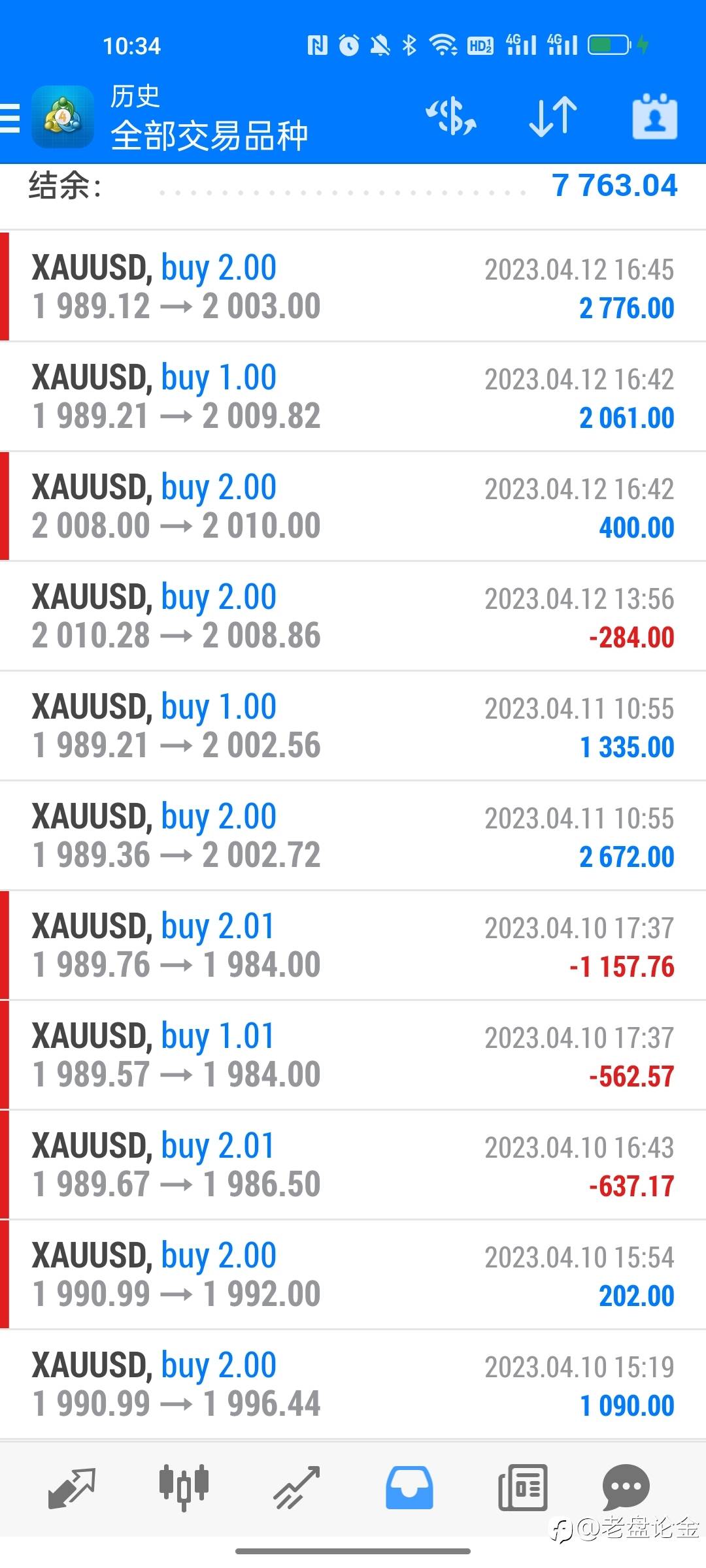Select the trade with profit 1 335.00
This screenshot has width=706, height=1568.
(353, 725)
